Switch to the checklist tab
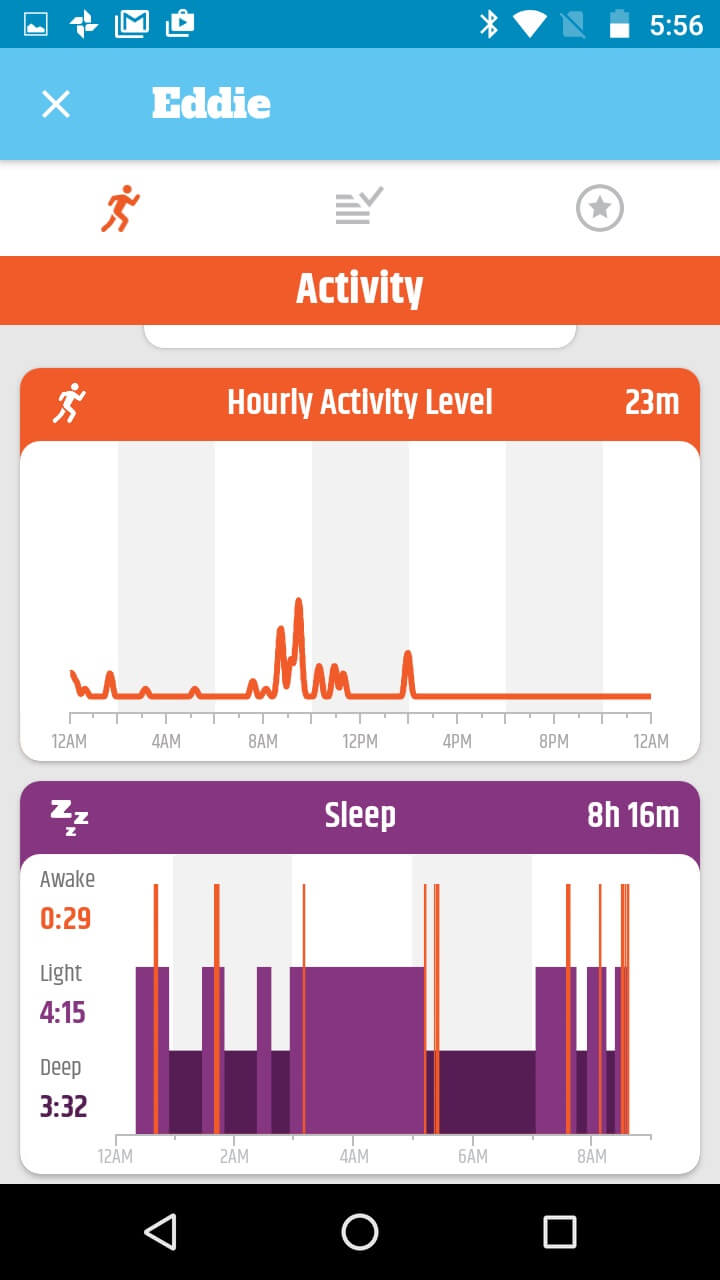This screenshot has width=720, height=1280. [x=360, y=208]
